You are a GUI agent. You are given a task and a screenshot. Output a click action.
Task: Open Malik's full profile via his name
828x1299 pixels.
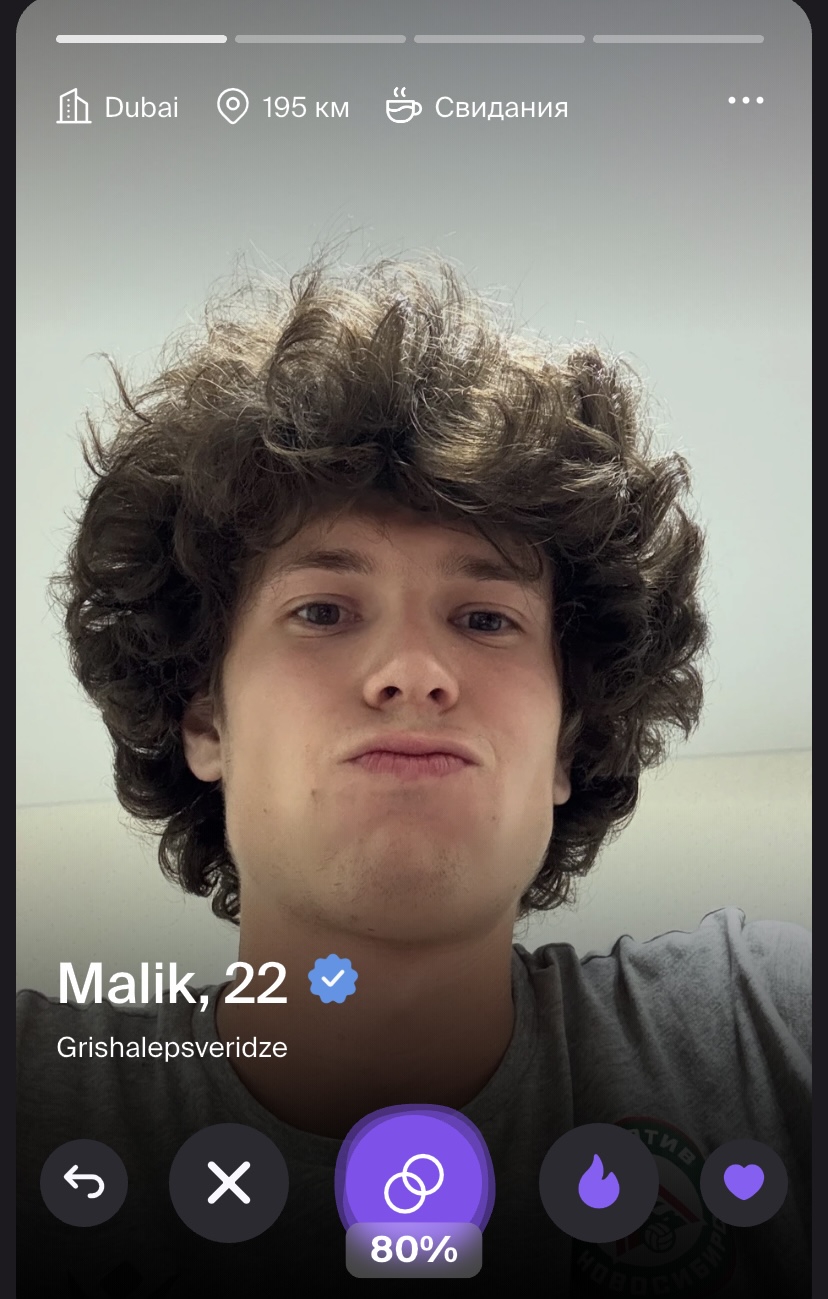pos(172,983)
